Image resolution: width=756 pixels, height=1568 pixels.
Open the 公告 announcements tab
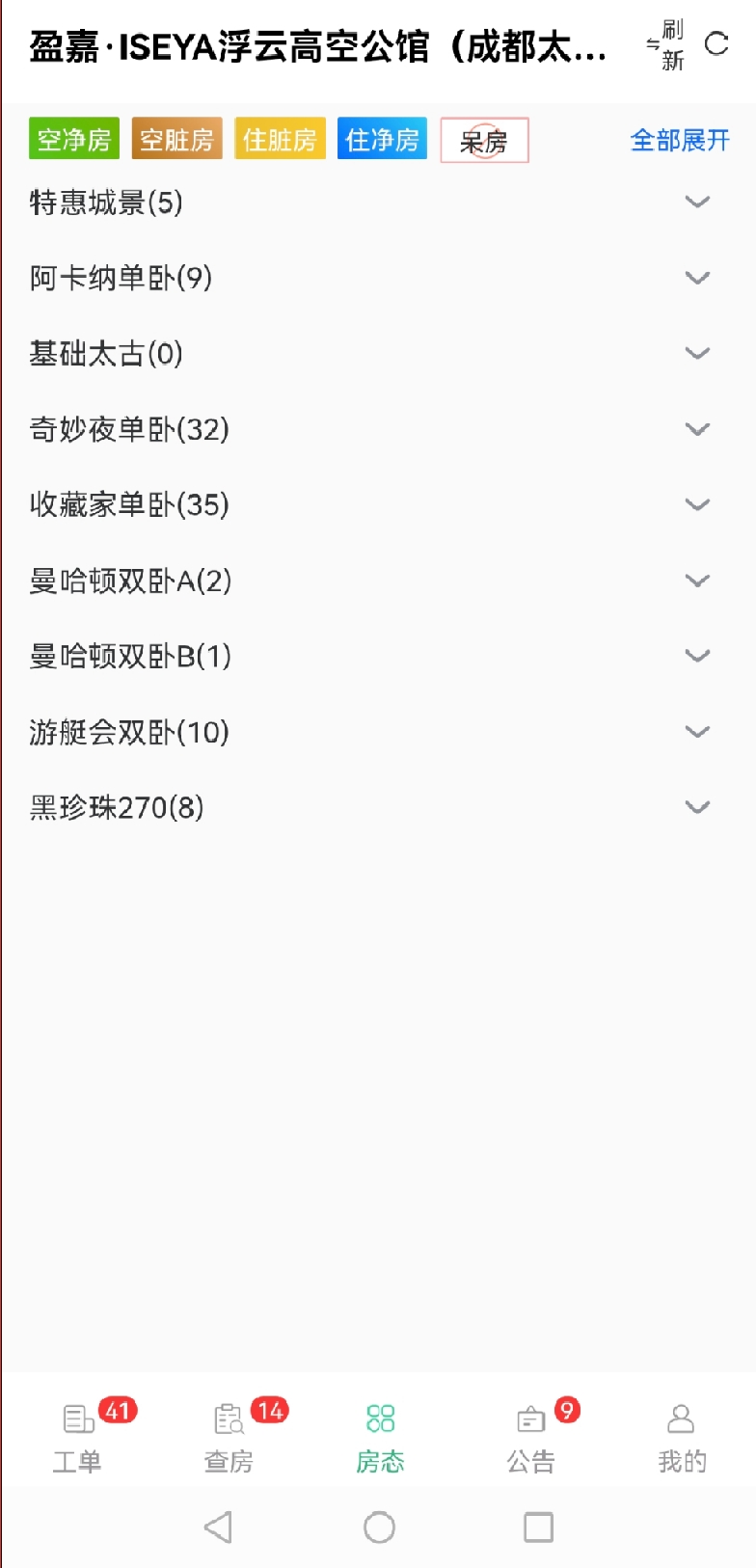(x=531, y=1437)
